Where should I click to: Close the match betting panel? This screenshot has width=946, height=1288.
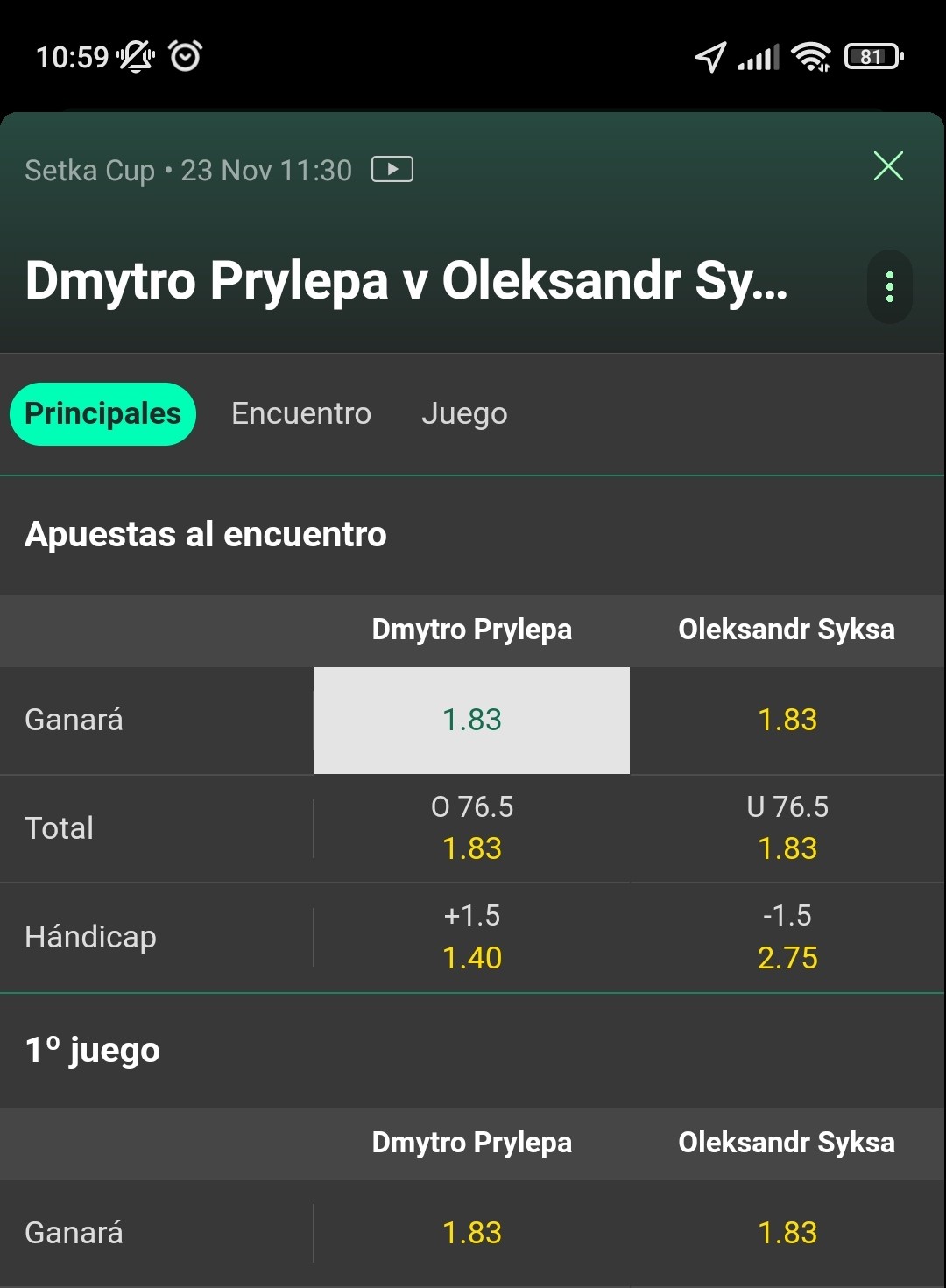888,165
